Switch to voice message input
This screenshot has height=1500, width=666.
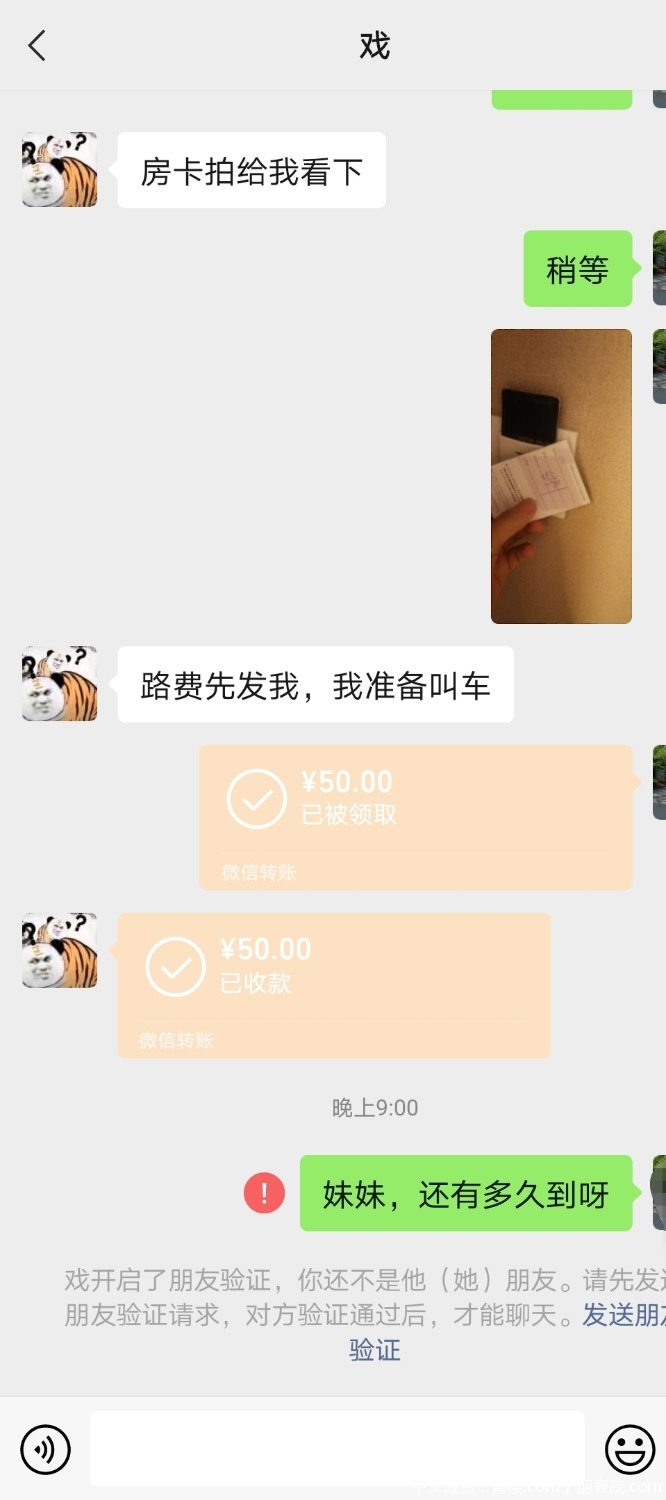pos(45,1449)
